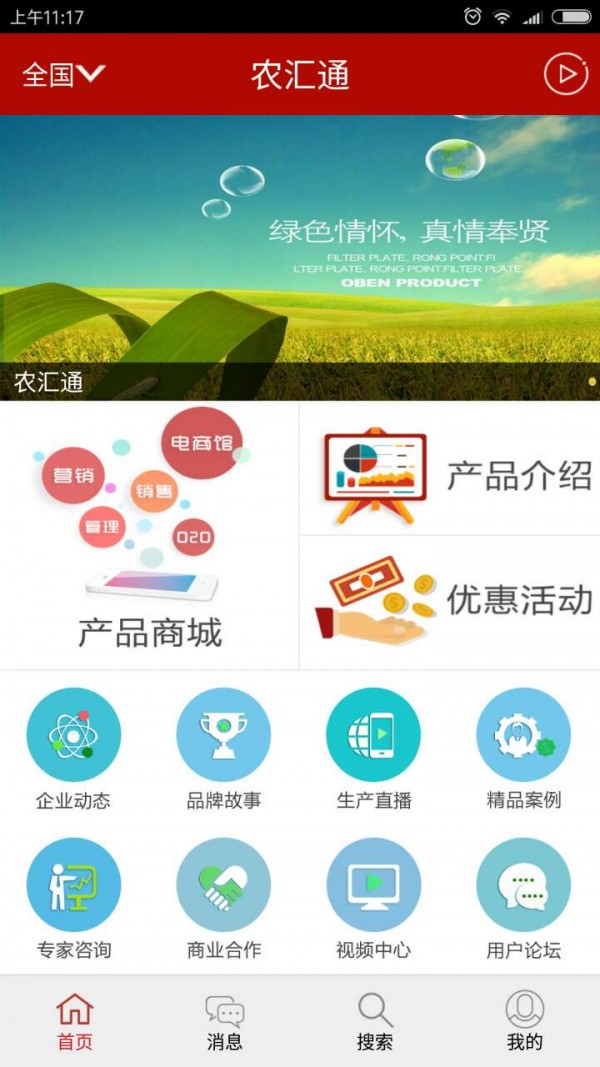This screenshot has height=1067, width=600.
Task: Switch to the 我的 profile tab
Action: (524, 1021)
